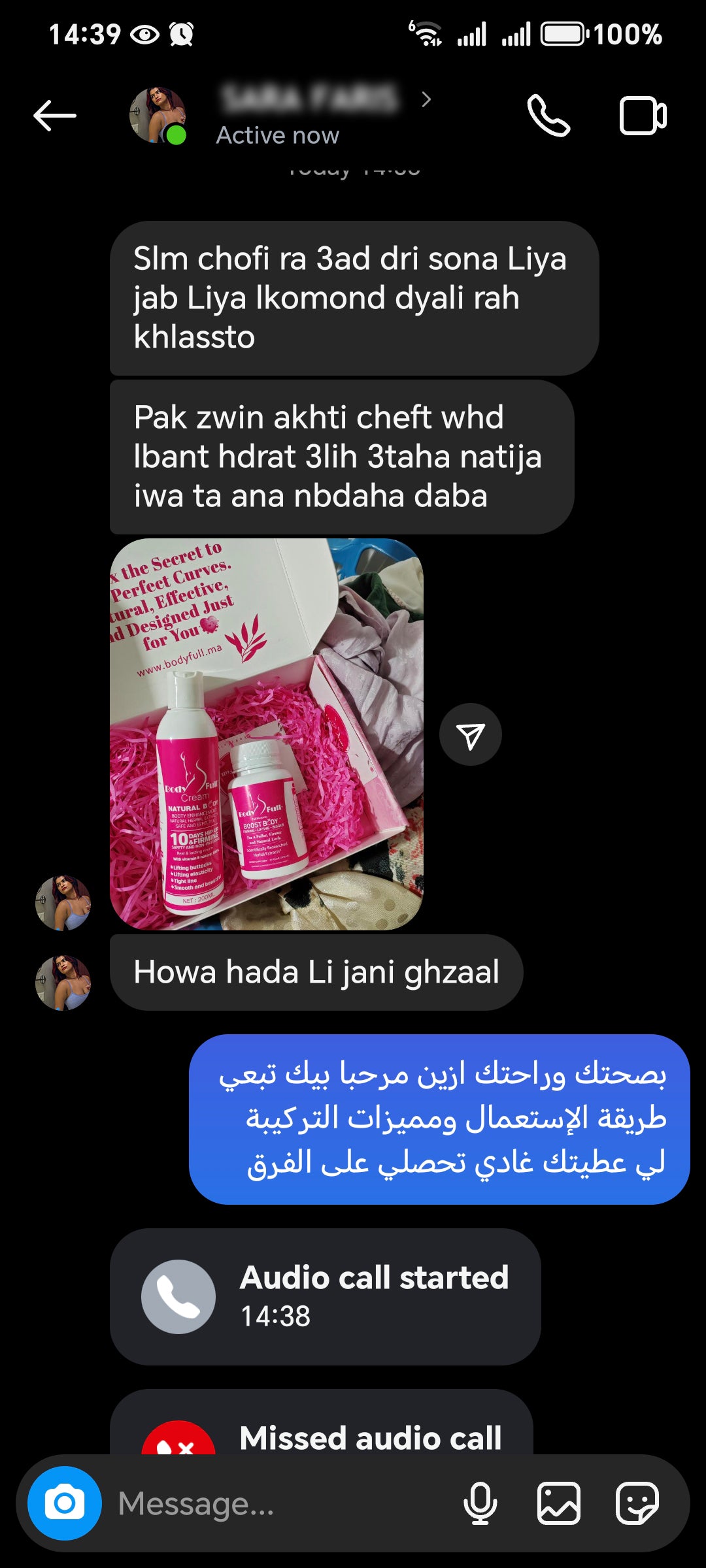Screen dimensions: 706x1568
Task: Go back to the inbox
Action: [x=55, y=116]
